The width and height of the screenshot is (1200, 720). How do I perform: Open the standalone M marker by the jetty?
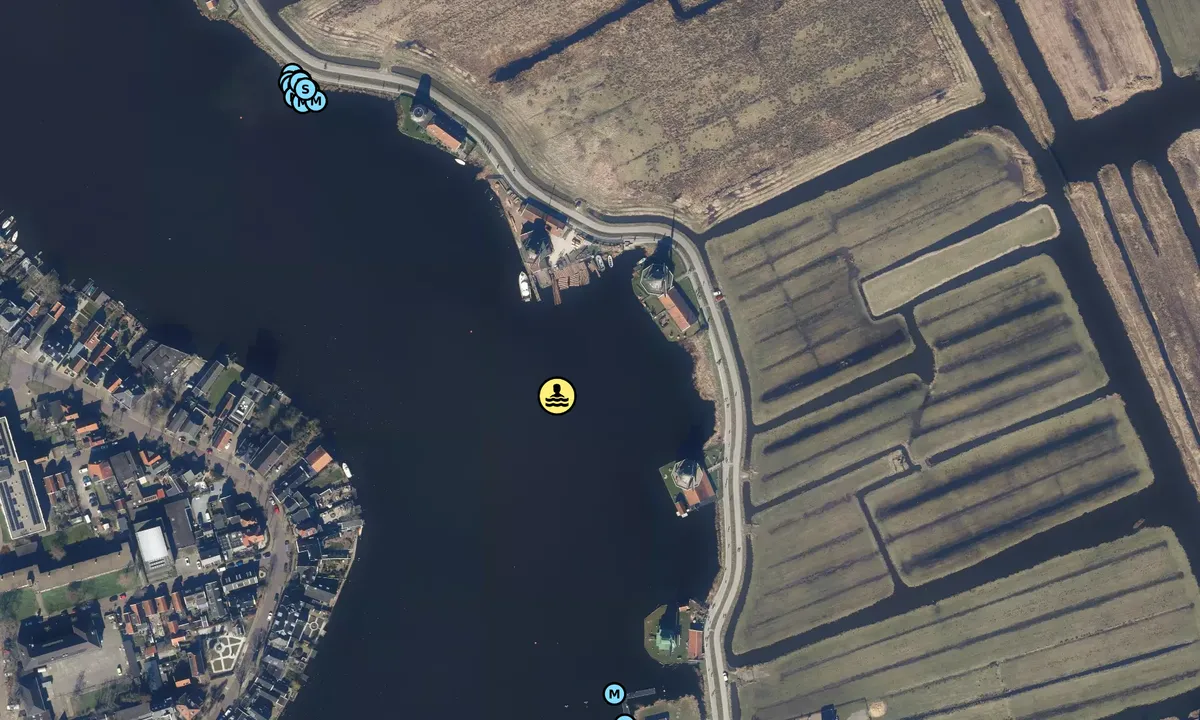614,693
